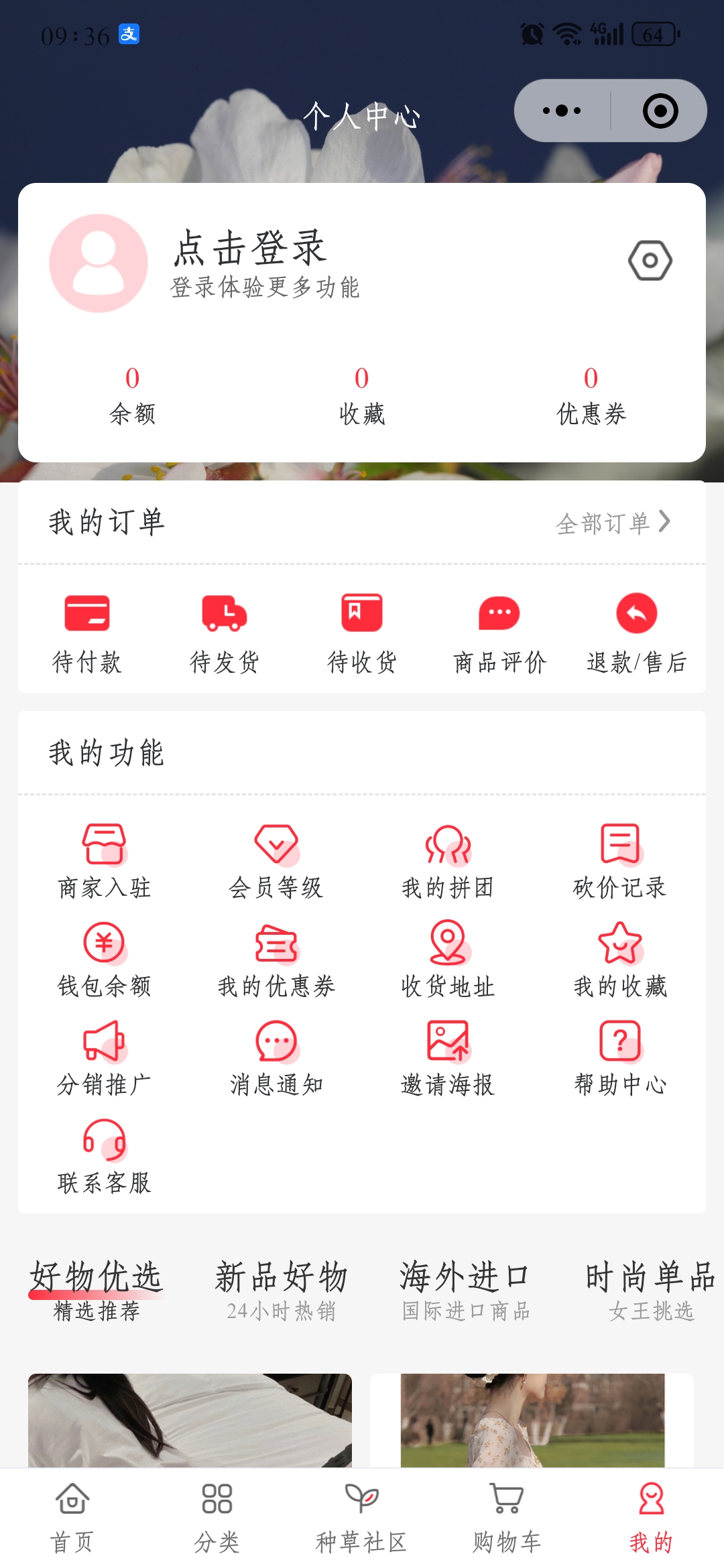The image size is (724, 1568).
Task: Open 钱包余额 wallet balance
Action: pos(104,960)
